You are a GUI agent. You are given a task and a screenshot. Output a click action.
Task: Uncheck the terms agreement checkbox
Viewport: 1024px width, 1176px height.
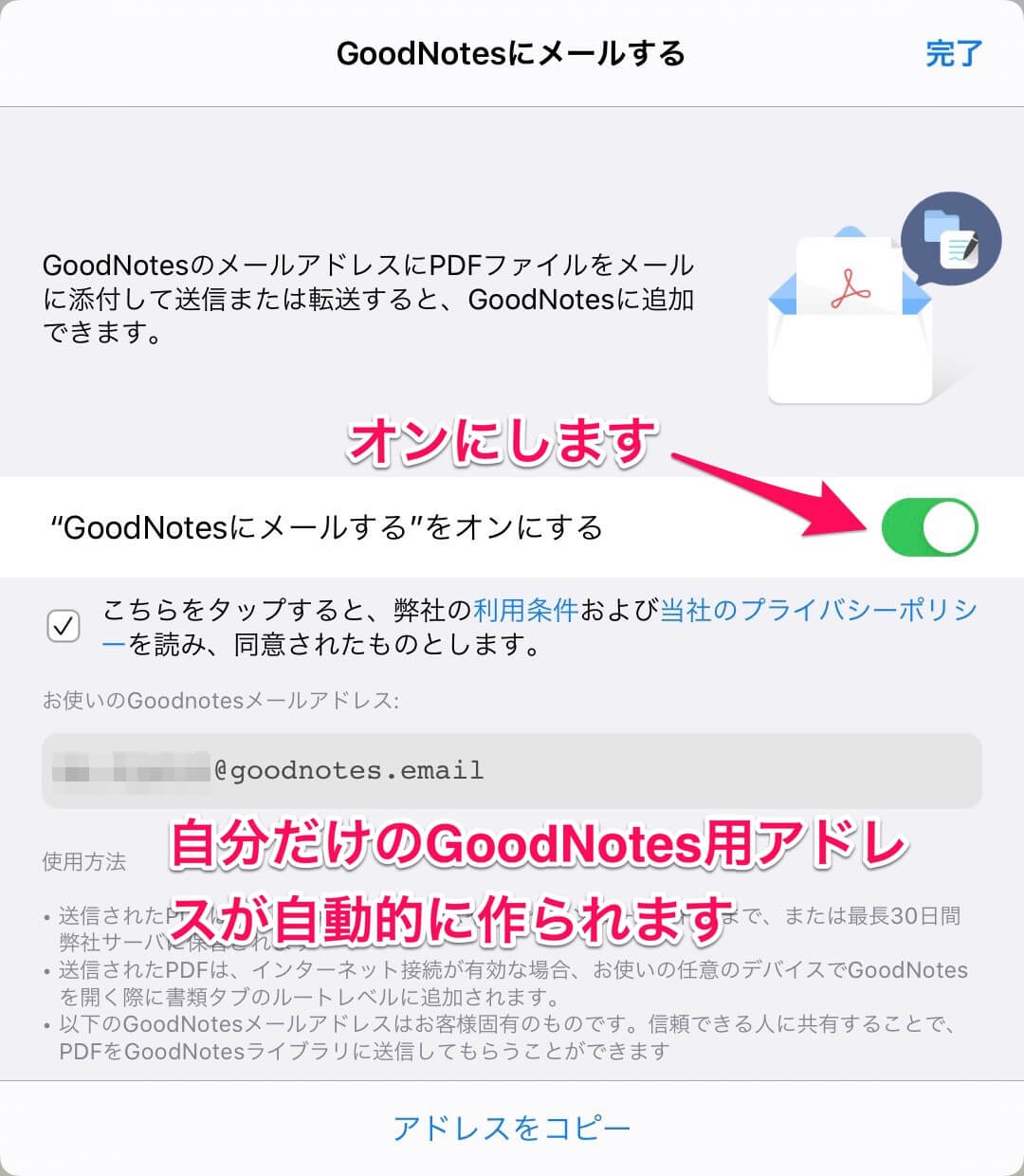pyautogui.click(x=64, y=626)
